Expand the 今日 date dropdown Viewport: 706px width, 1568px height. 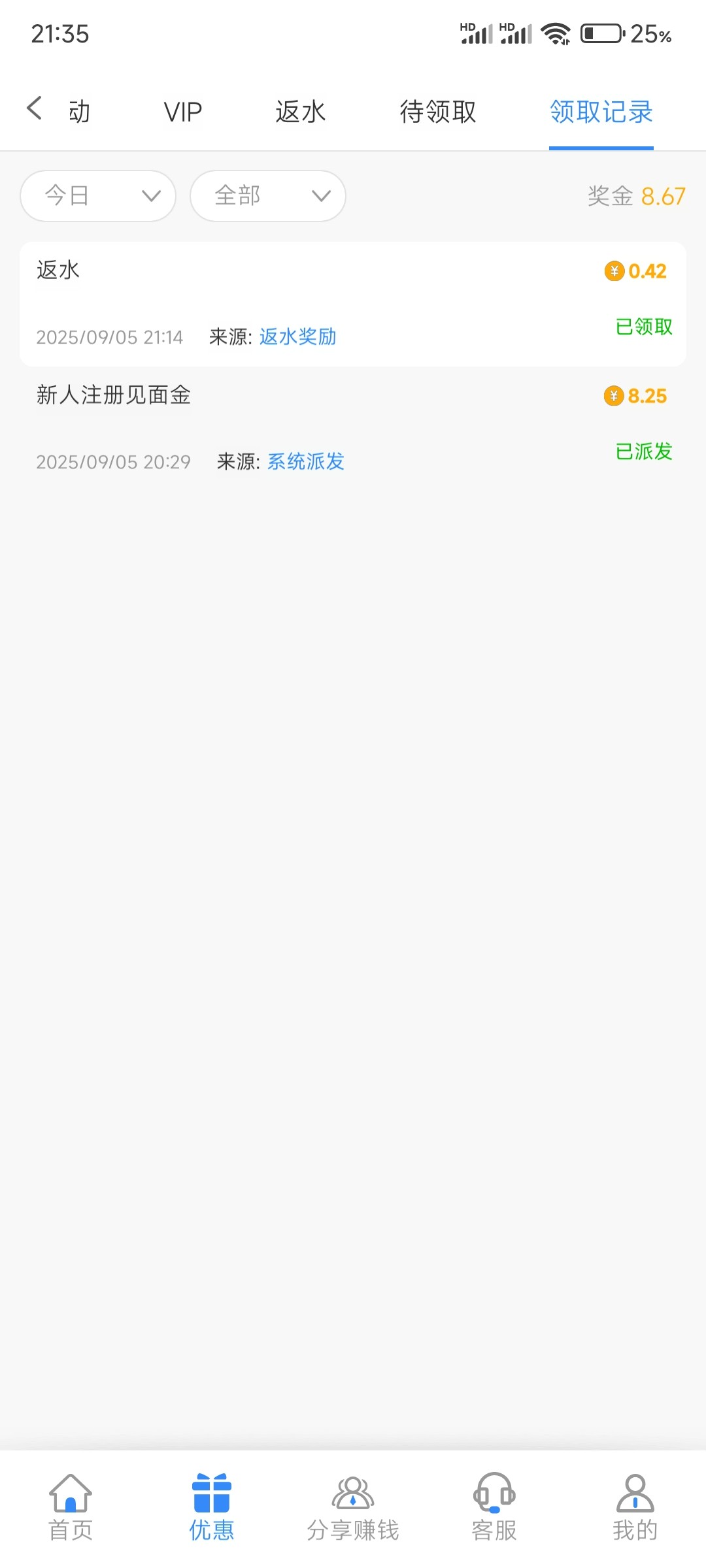[x=98, y=196]
